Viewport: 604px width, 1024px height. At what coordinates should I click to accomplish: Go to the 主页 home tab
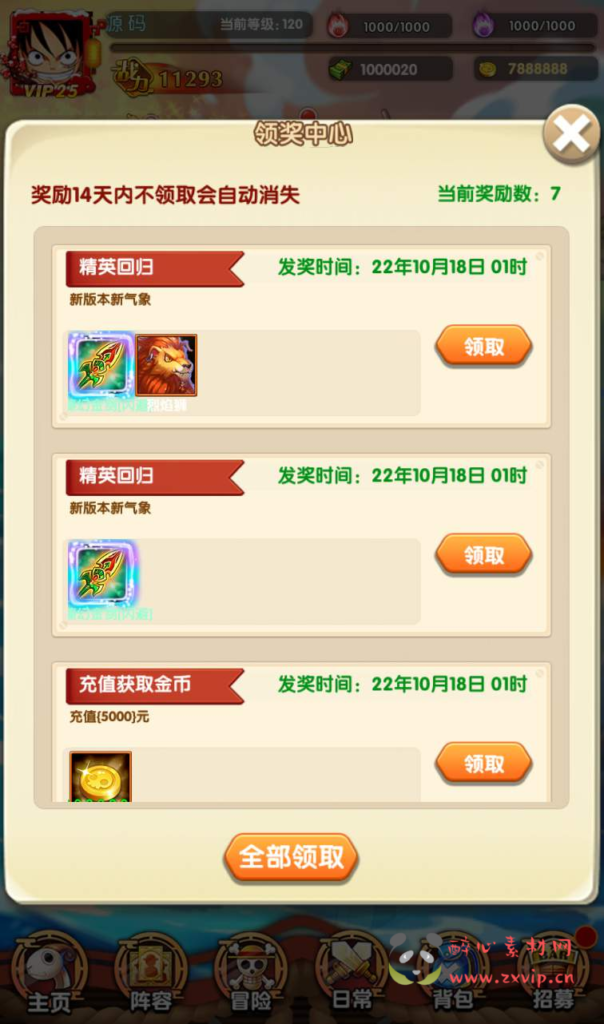click(x=48, y=975)
